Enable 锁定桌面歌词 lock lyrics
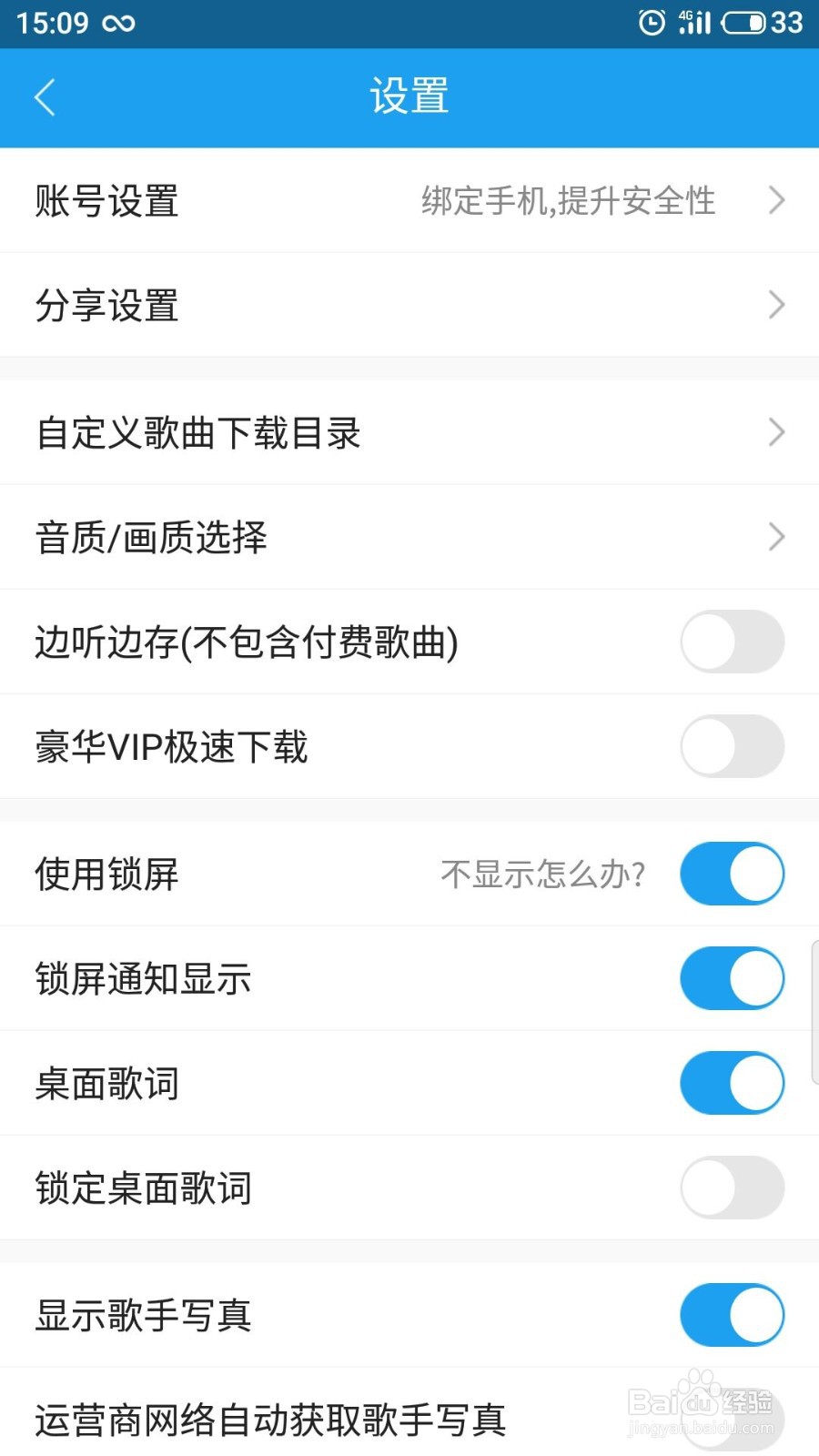 tap(732, 1188)
